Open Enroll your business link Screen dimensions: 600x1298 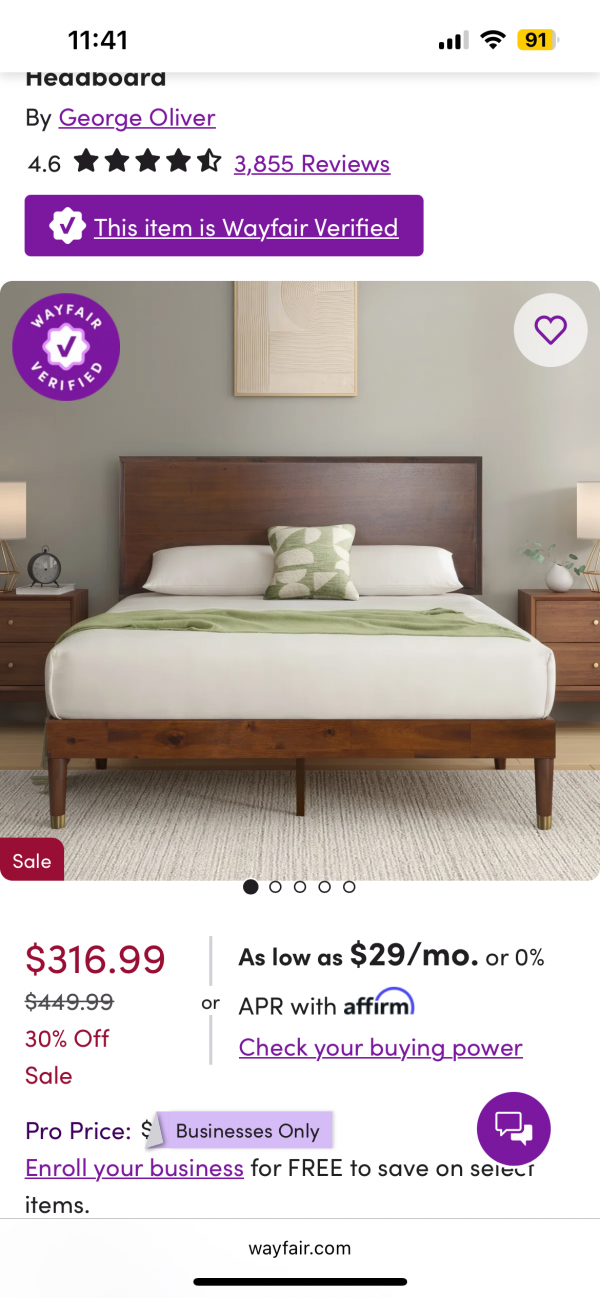(134, 1168)
